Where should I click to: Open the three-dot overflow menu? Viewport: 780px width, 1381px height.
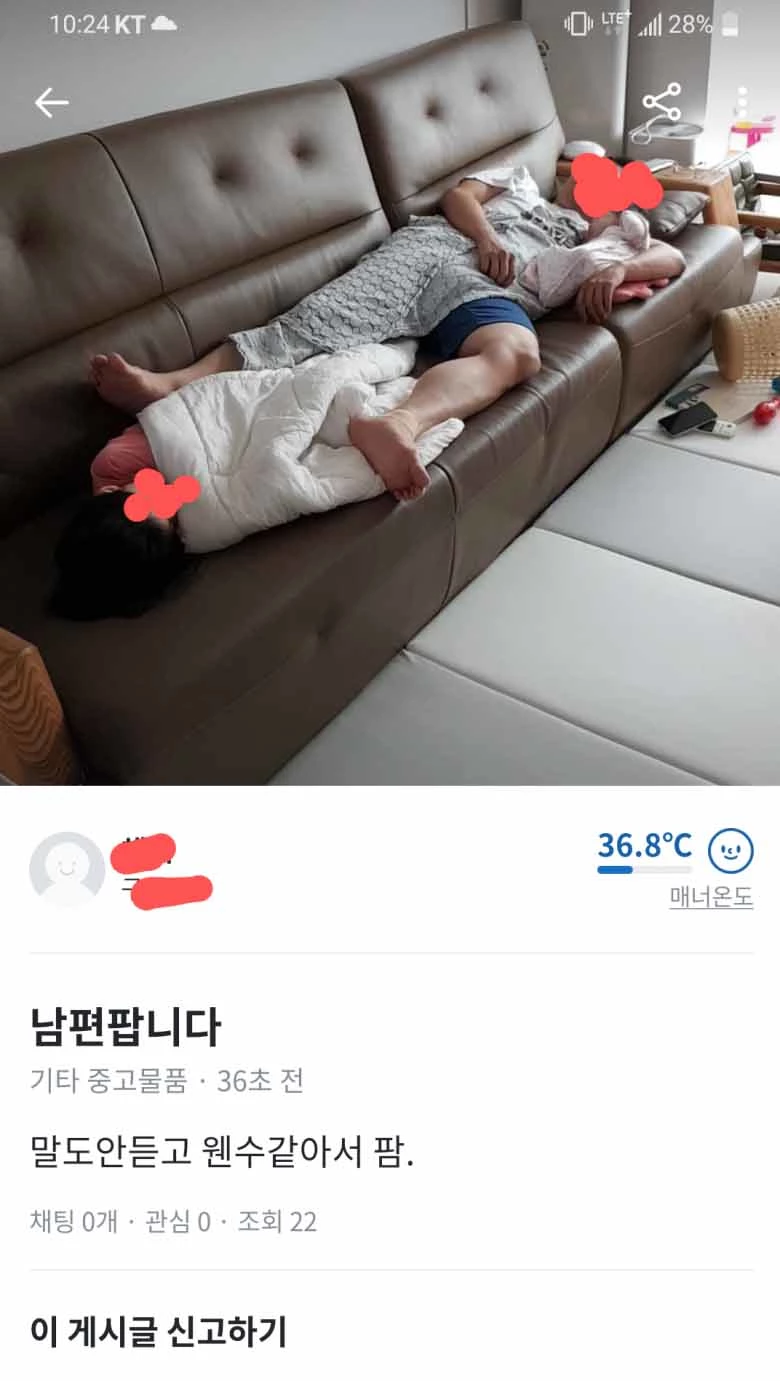(742, 102)
